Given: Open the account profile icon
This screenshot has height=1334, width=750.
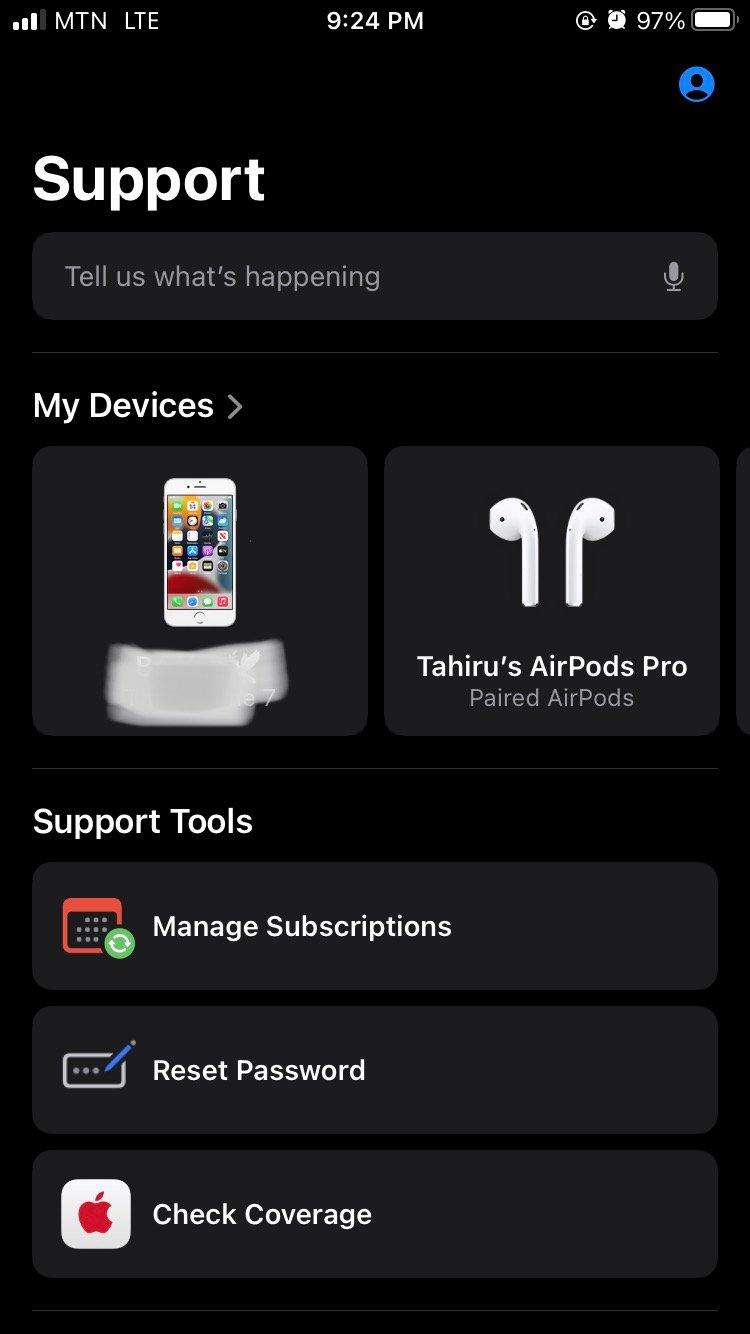Looking at the screenshot, I should [696, 85].
